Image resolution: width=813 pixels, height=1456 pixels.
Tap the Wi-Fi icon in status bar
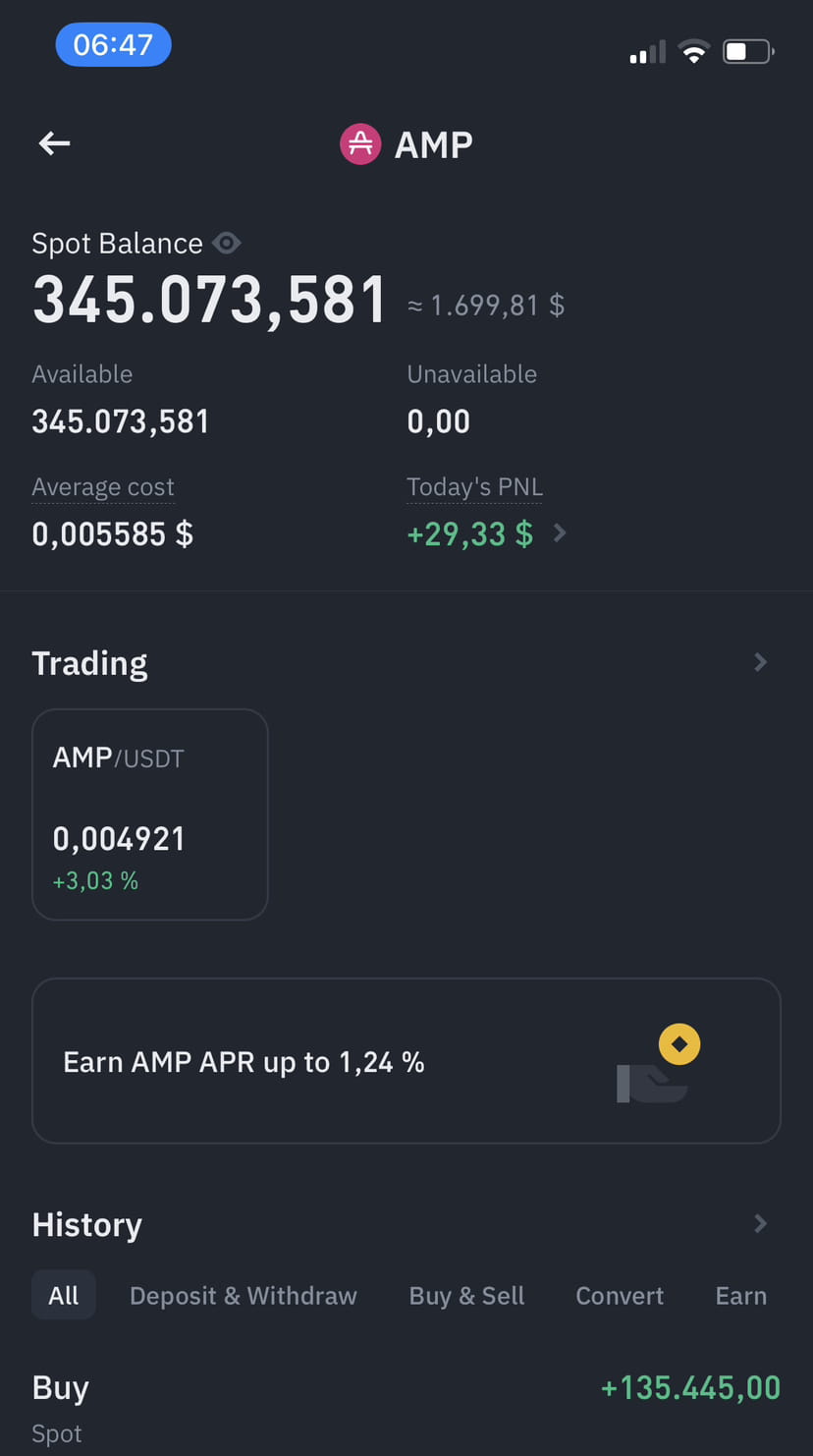pyautogui.click(x=694, y=51)
